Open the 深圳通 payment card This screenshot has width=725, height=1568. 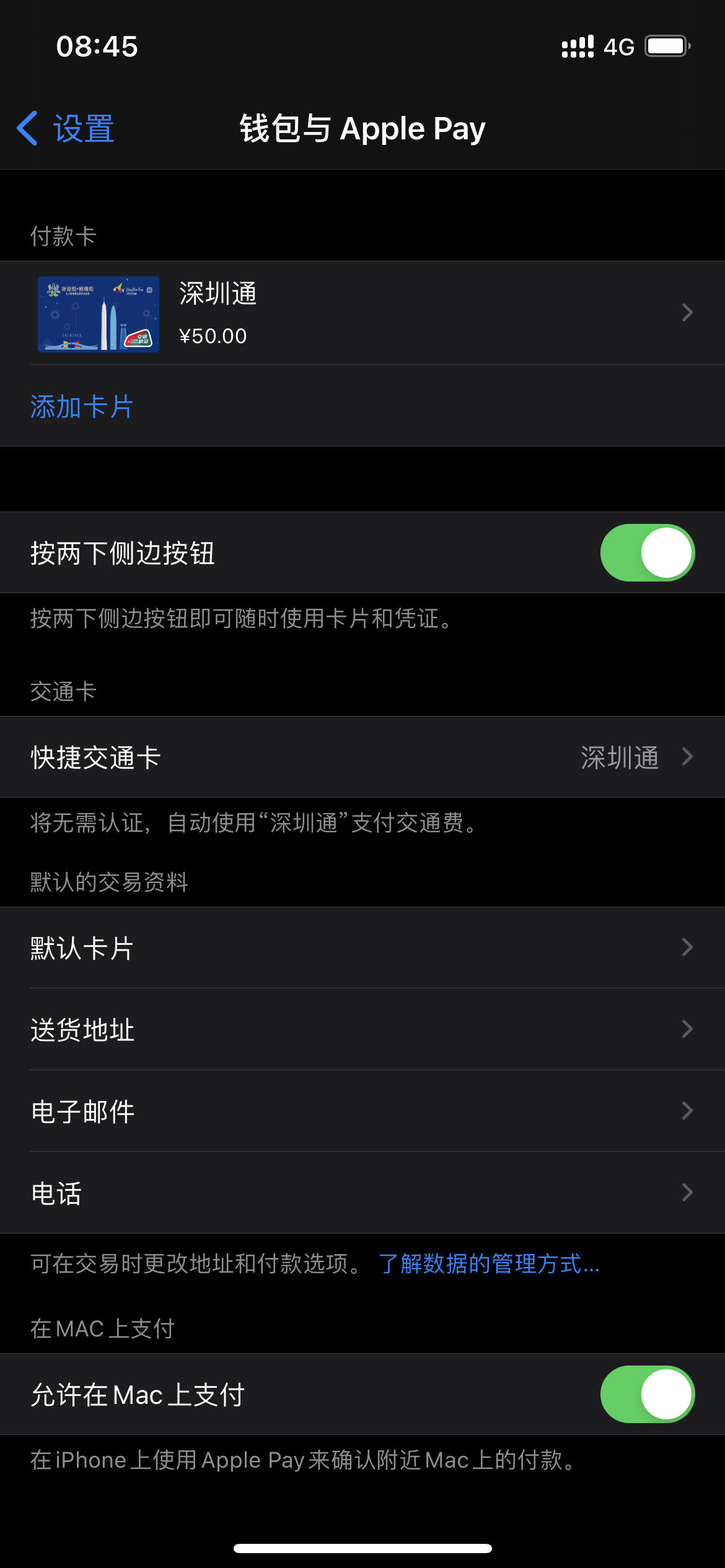pos(362,313)
